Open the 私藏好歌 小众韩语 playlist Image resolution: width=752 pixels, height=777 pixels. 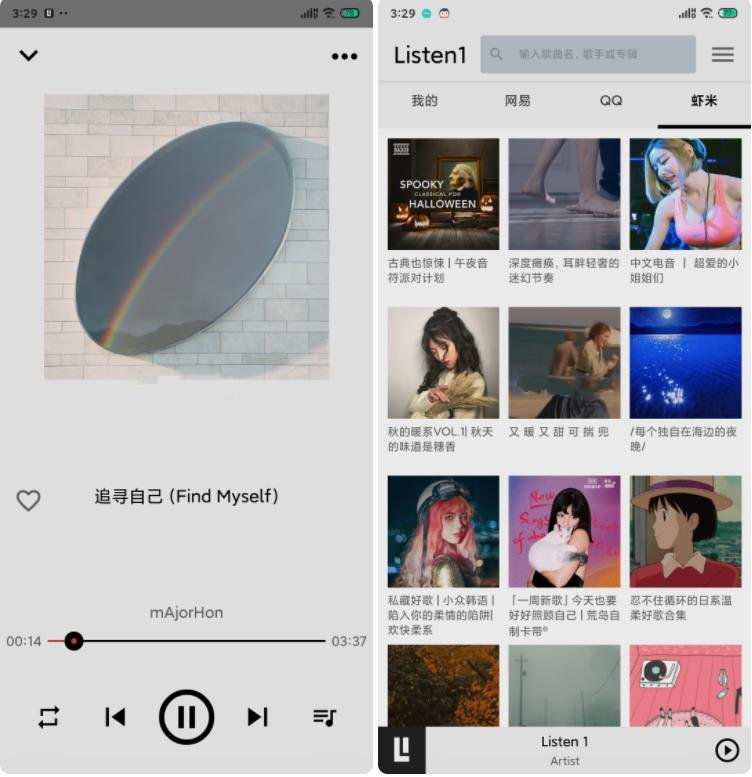click(443, 531)
